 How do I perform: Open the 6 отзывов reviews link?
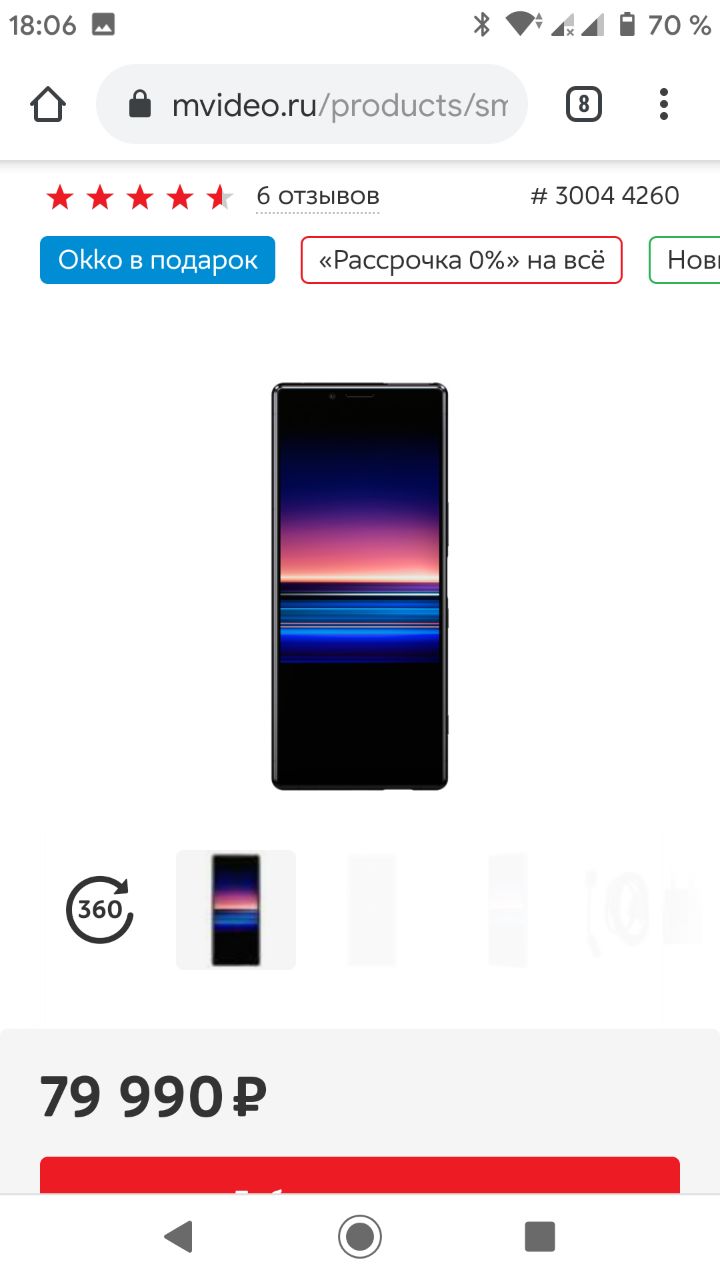coord(317,196)
